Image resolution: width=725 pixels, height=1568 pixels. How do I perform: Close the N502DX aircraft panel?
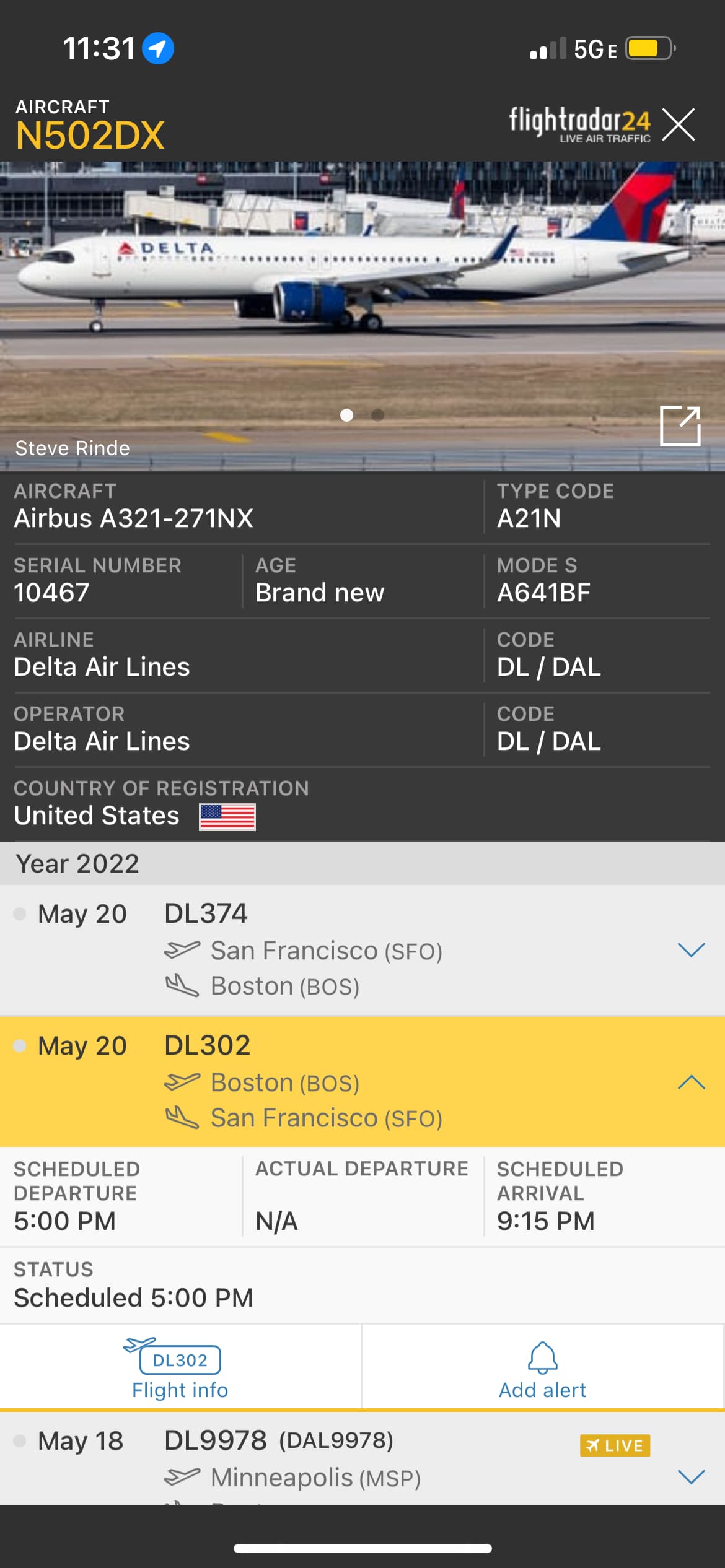point(679,124)
